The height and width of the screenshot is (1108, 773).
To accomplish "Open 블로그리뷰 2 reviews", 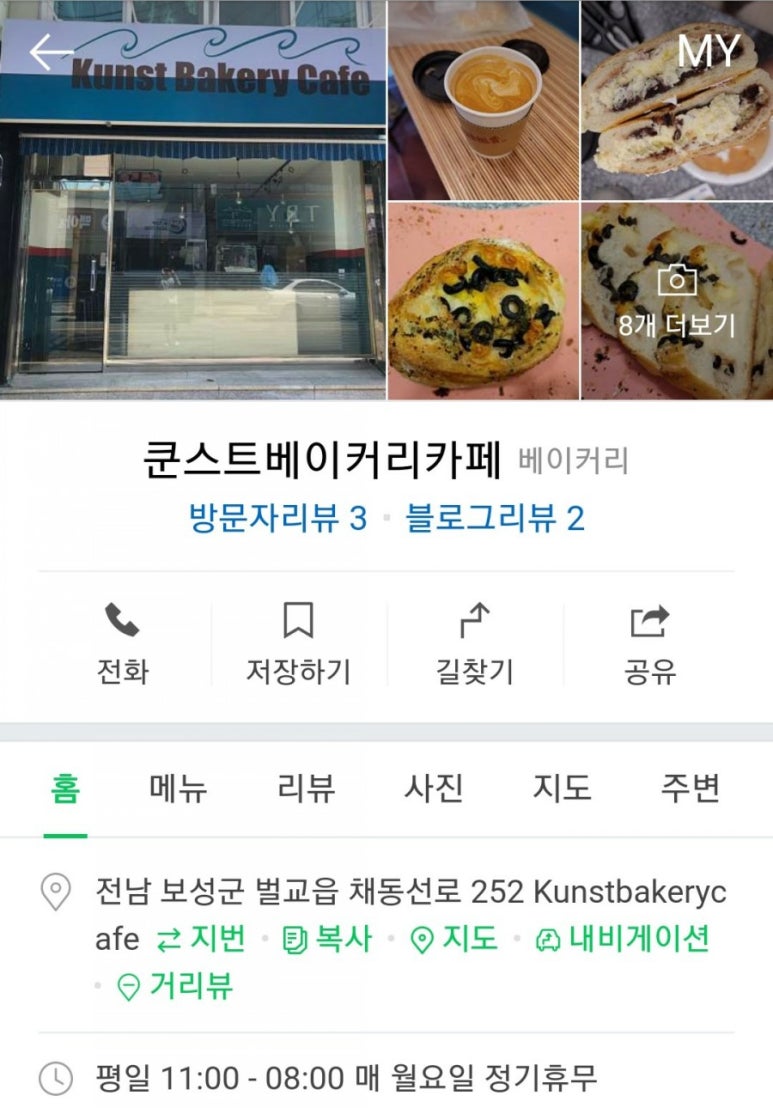I will point(494,518).
